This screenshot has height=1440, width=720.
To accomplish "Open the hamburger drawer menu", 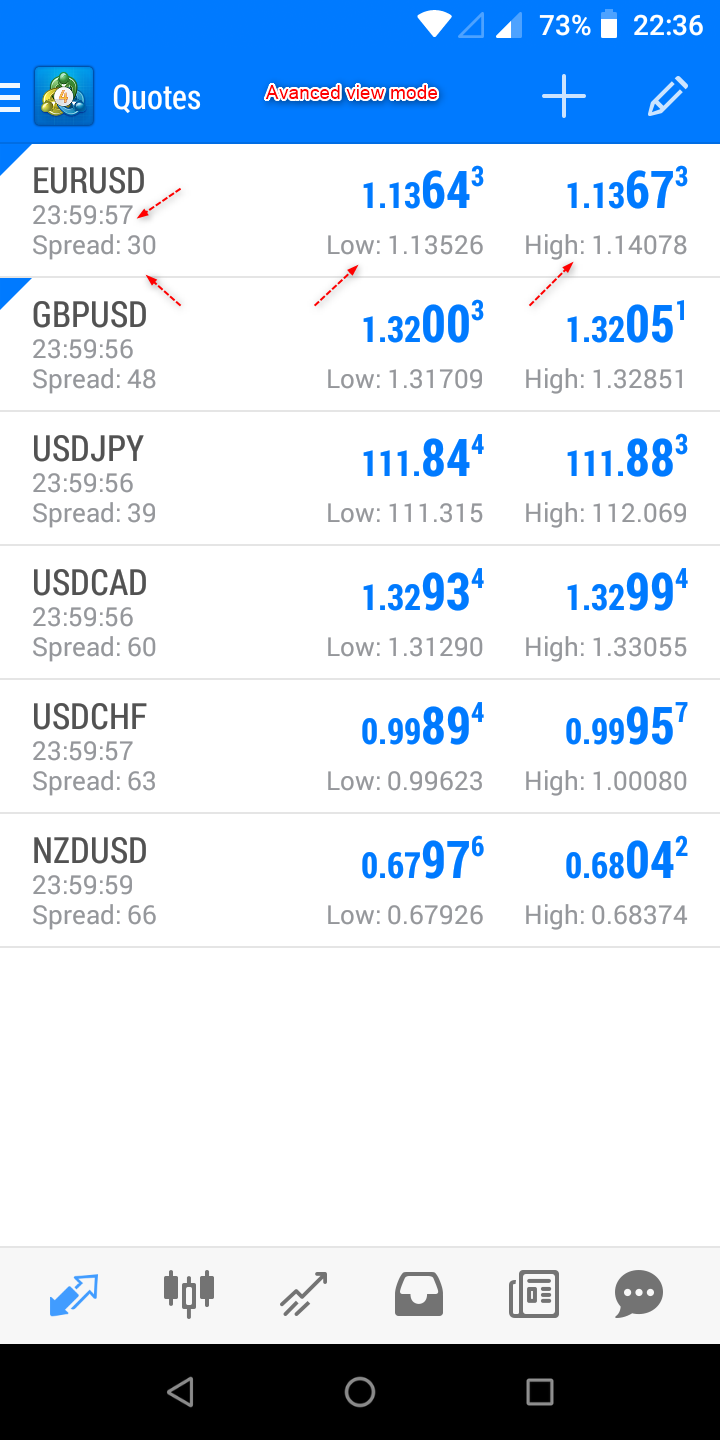I will [x=12, y=97].
